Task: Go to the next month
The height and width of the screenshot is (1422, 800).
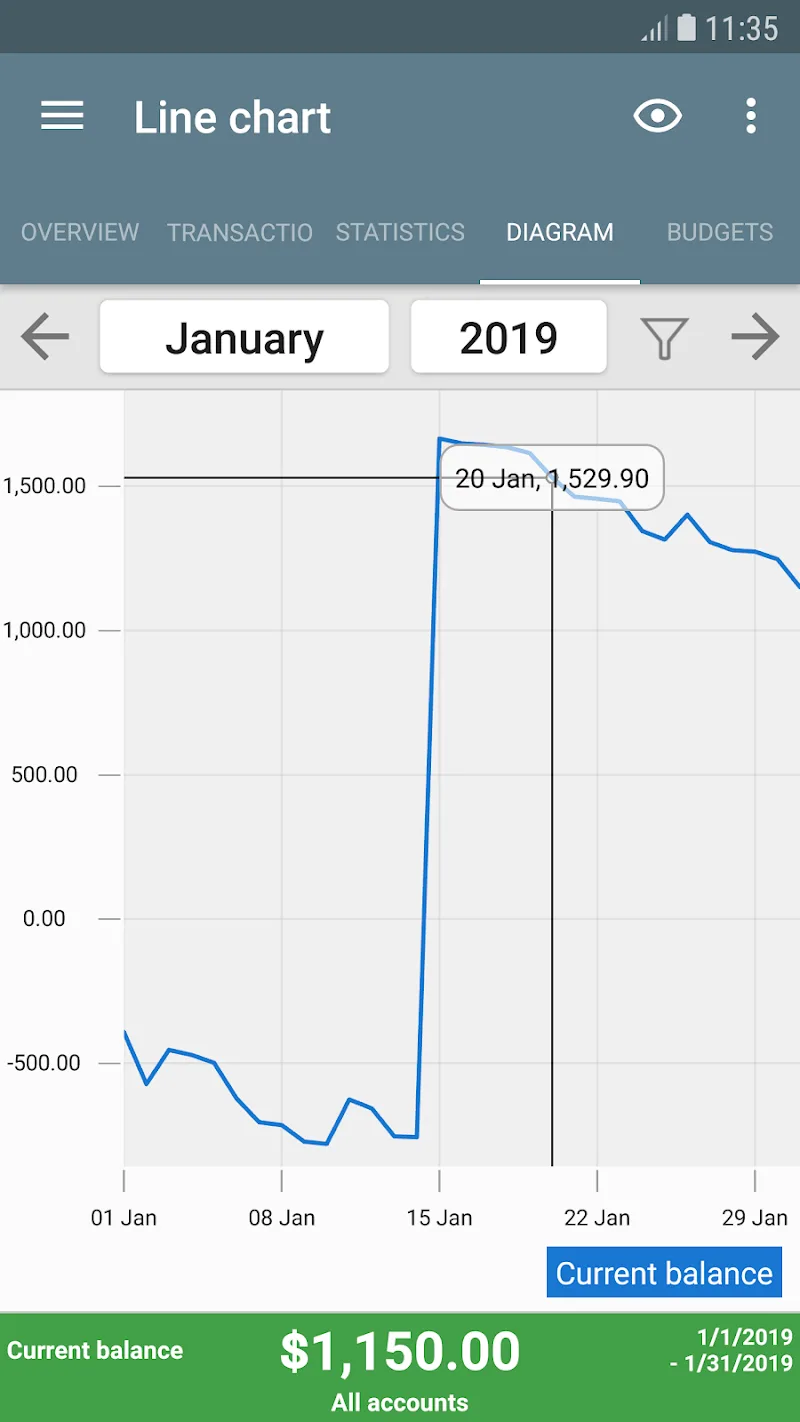Action: coord(755,338)
